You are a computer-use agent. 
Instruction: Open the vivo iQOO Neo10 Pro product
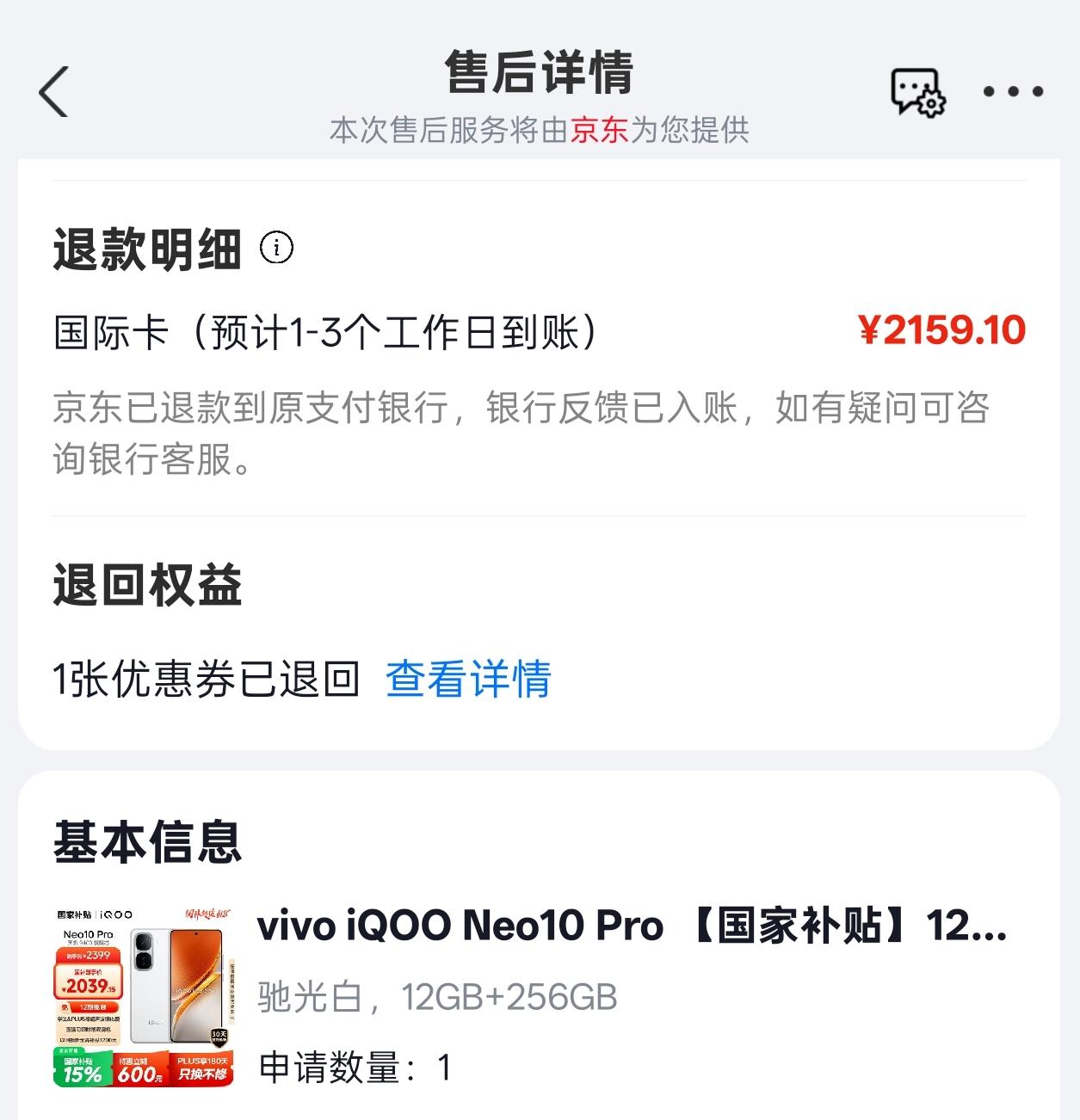(x=632, y=926)
